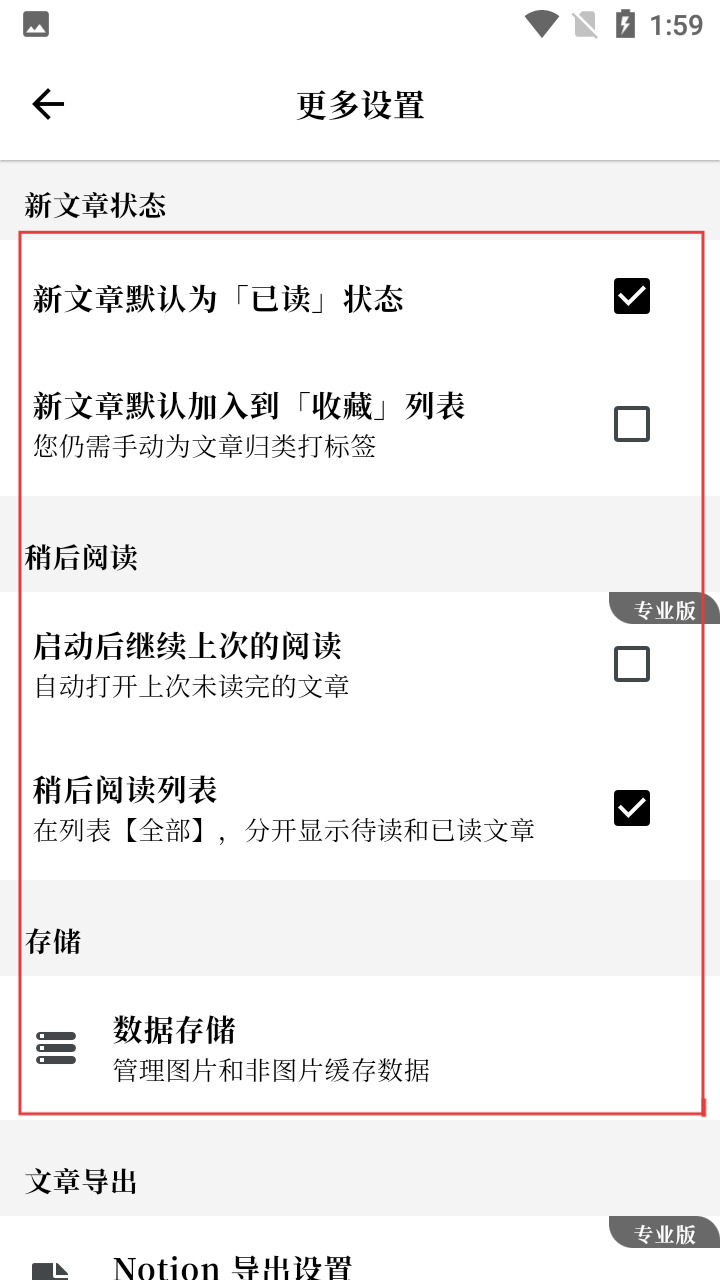Go back from 更多设置
720x1280 pixels.
click(x=48, y=104)
